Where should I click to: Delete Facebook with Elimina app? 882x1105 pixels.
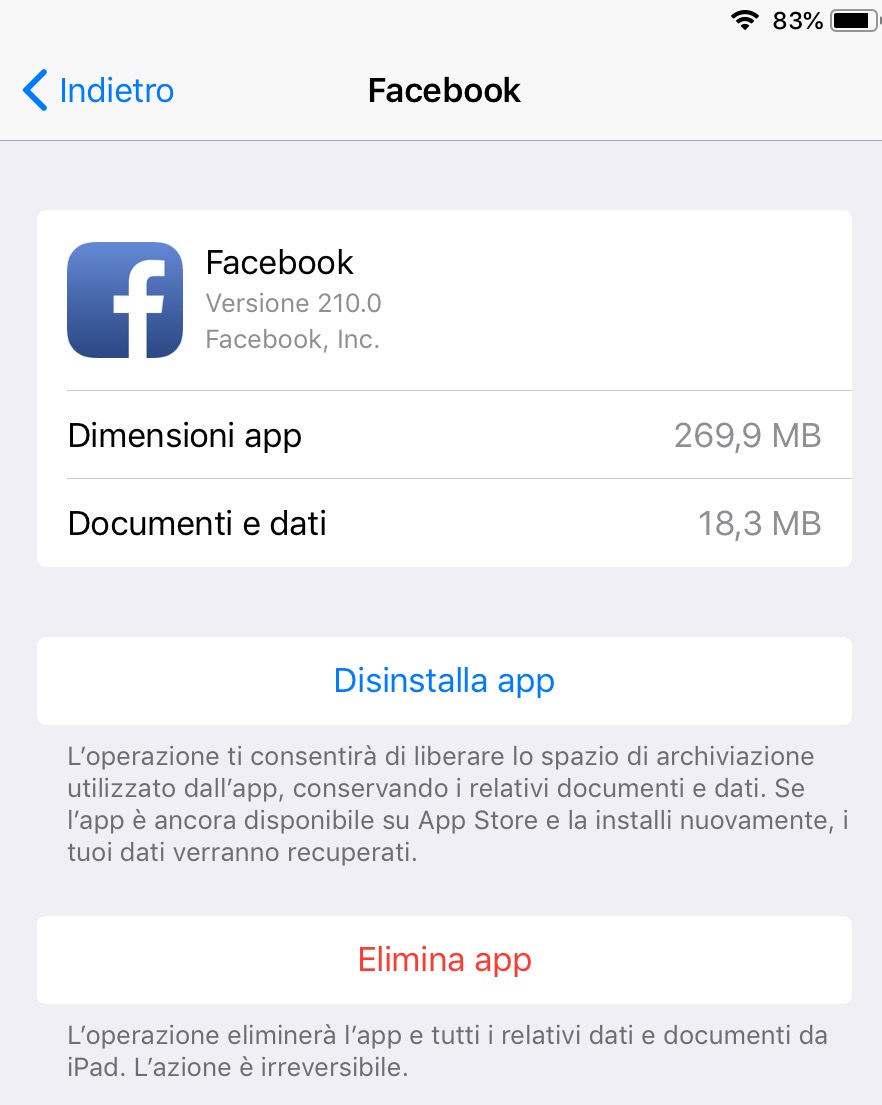tap(444, 960)
